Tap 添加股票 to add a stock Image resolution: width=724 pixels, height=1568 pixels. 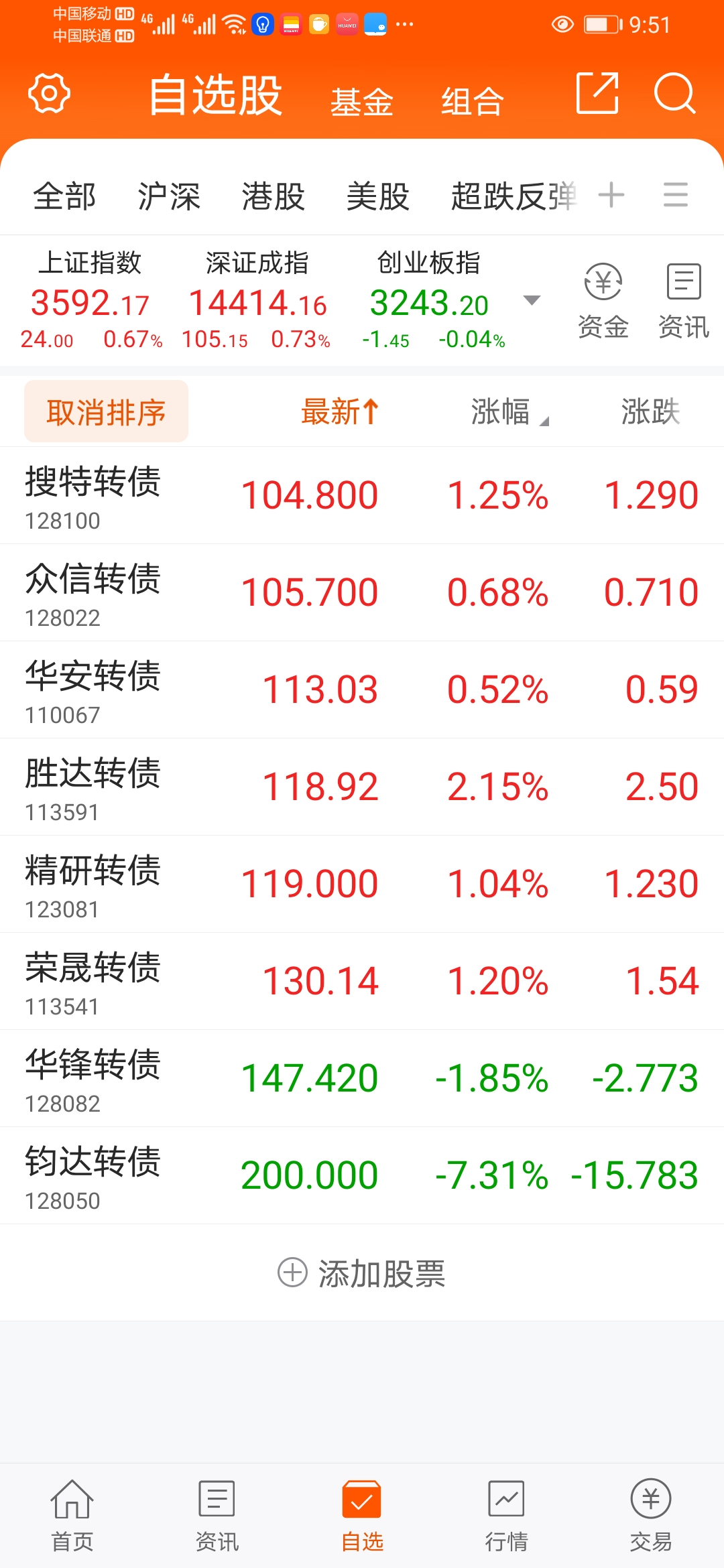[362, 1273]
